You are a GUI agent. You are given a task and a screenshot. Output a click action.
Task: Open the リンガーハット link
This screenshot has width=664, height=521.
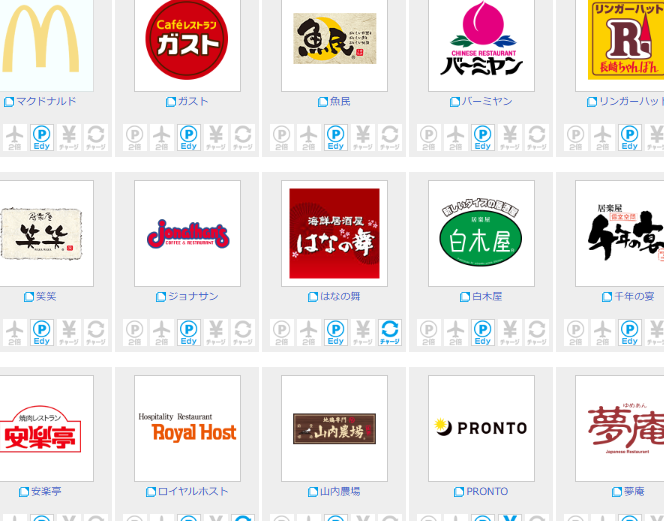point(630,102)
